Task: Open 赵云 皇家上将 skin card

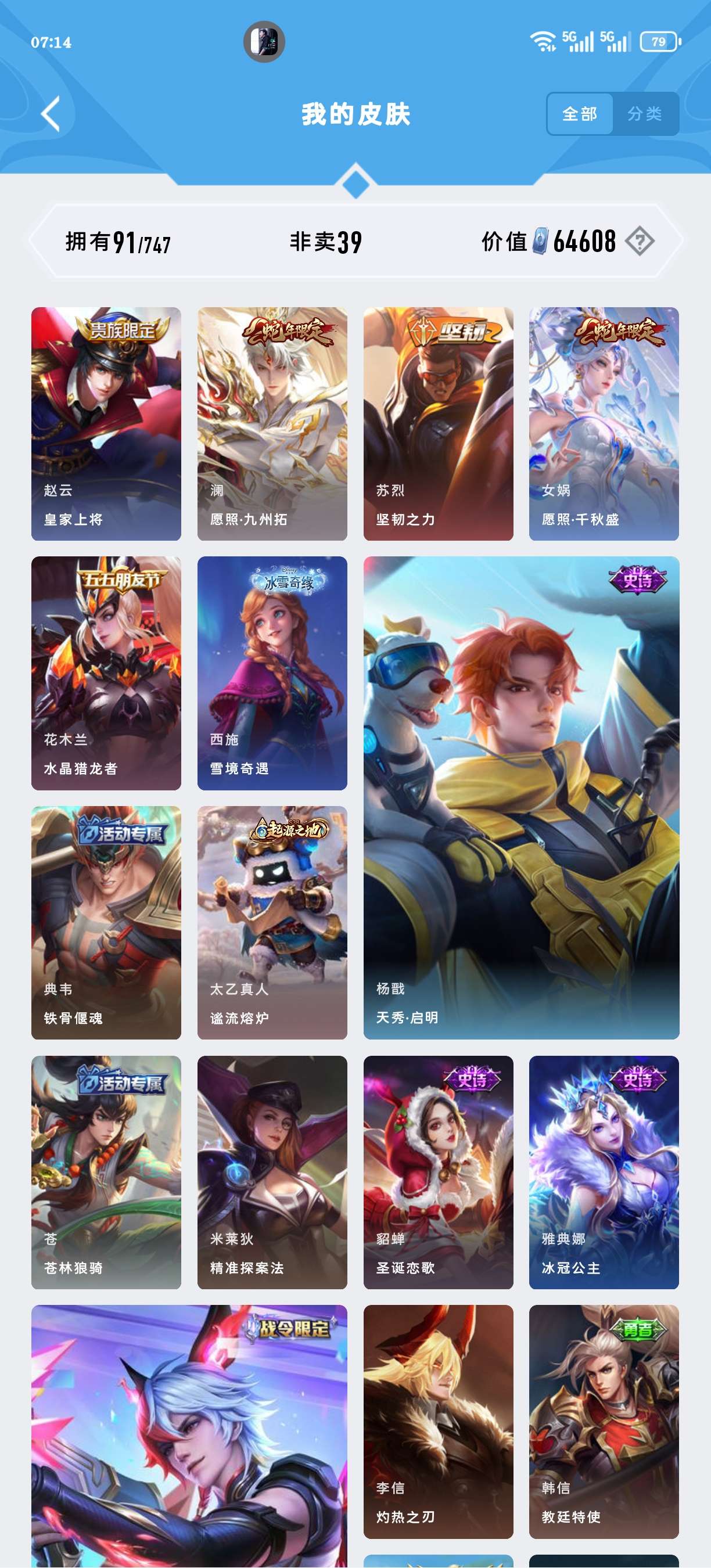Action: pyautogui.click(x=106, y=424)
